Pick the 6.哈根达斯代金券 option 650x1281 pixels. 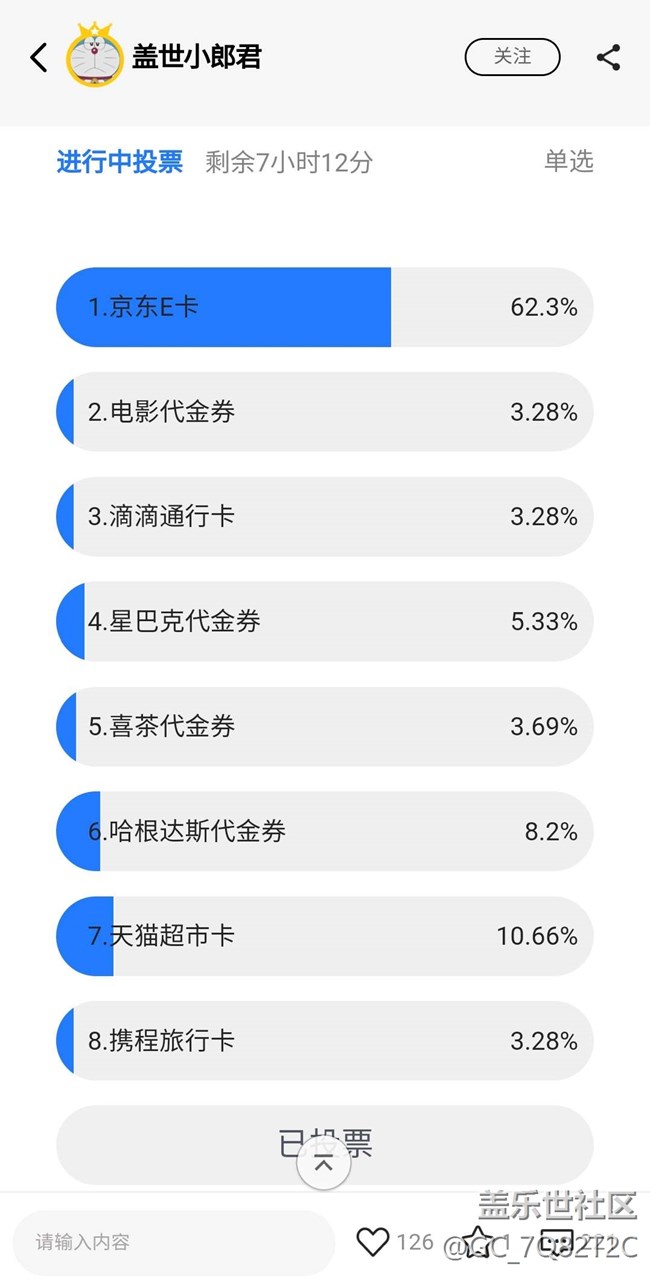(325, 832)
